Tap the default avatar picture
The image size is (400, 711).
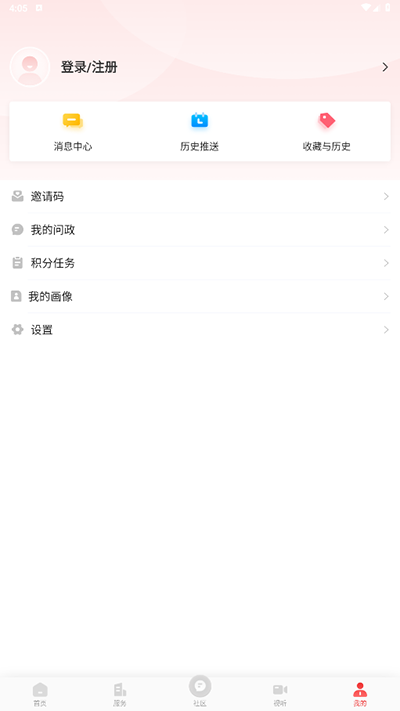click(30, 67)
